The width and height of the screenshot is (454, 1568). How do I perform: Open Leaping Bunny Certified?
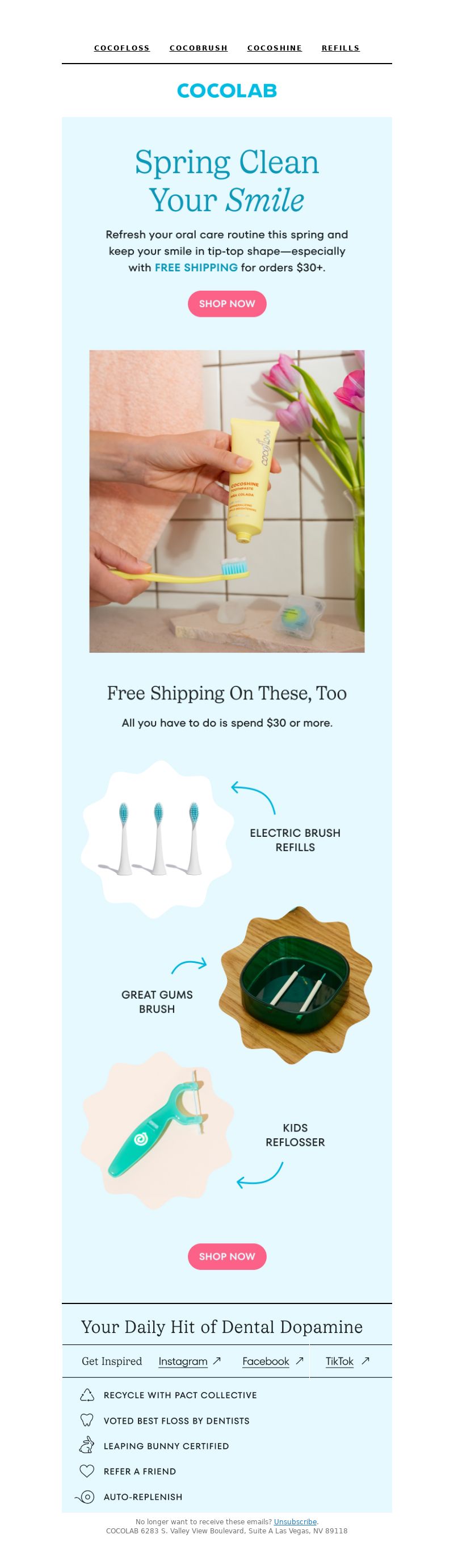click(x=166, y=1447)
